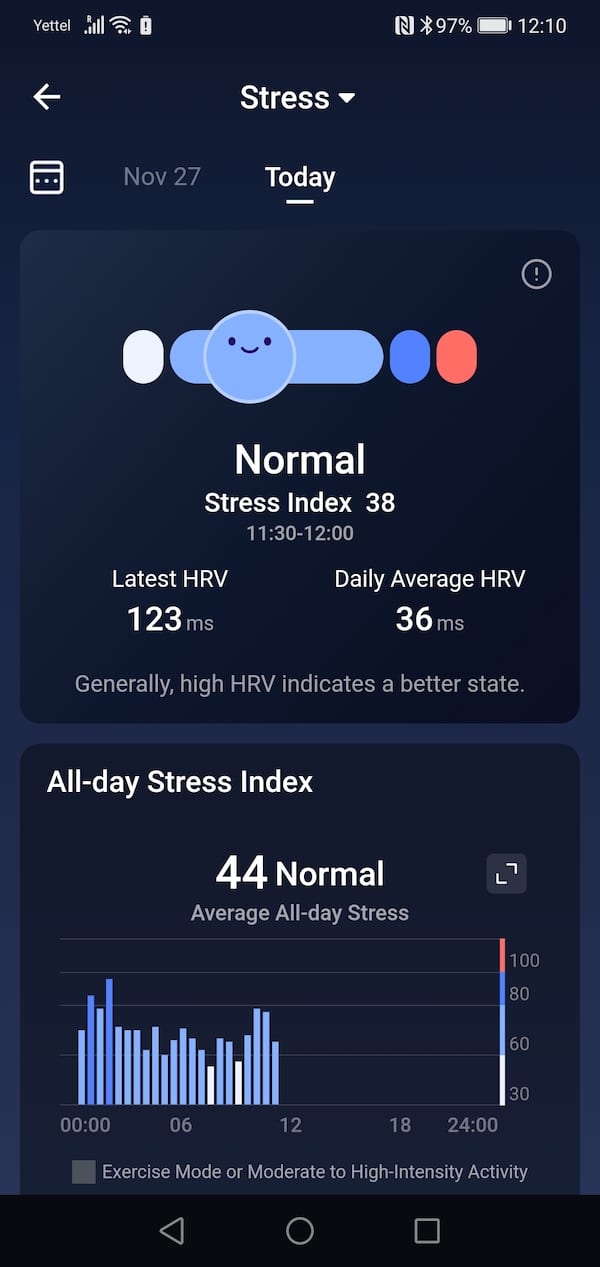600x1267 pixels.
Task: Open the calendar date picker
Action: [47, 178]
